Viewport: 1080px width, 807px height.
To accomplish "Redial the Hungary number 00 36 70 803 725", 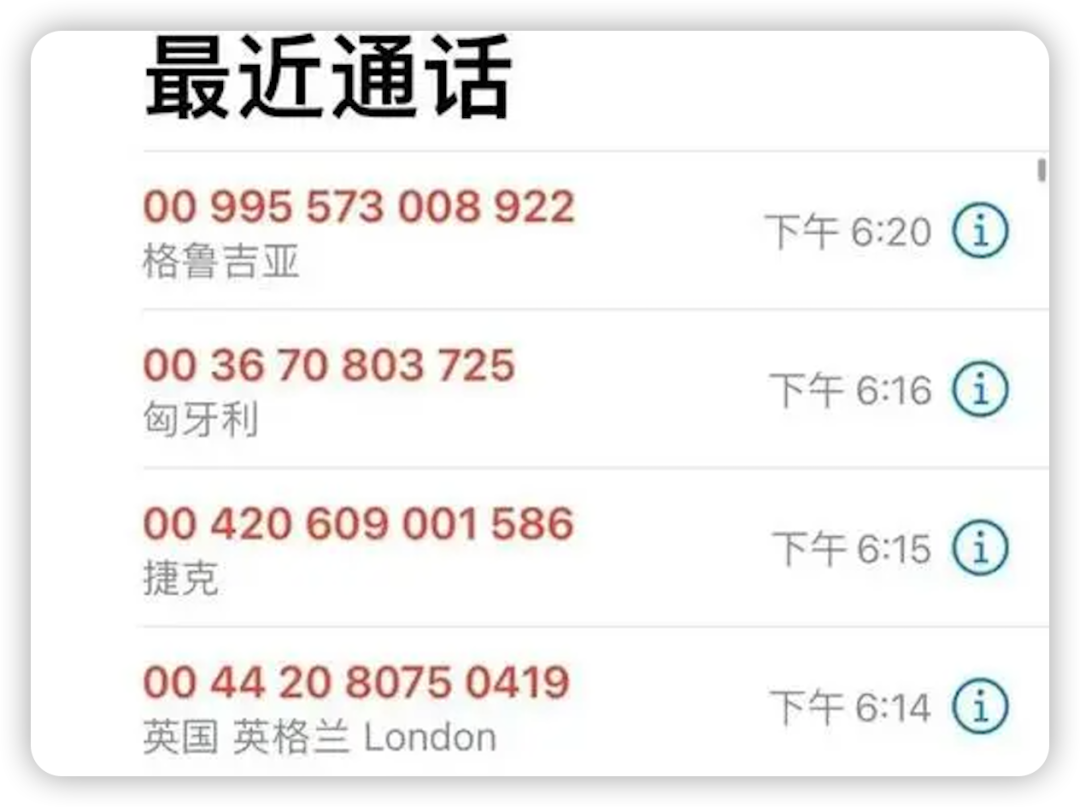I will tap(329, 366).
